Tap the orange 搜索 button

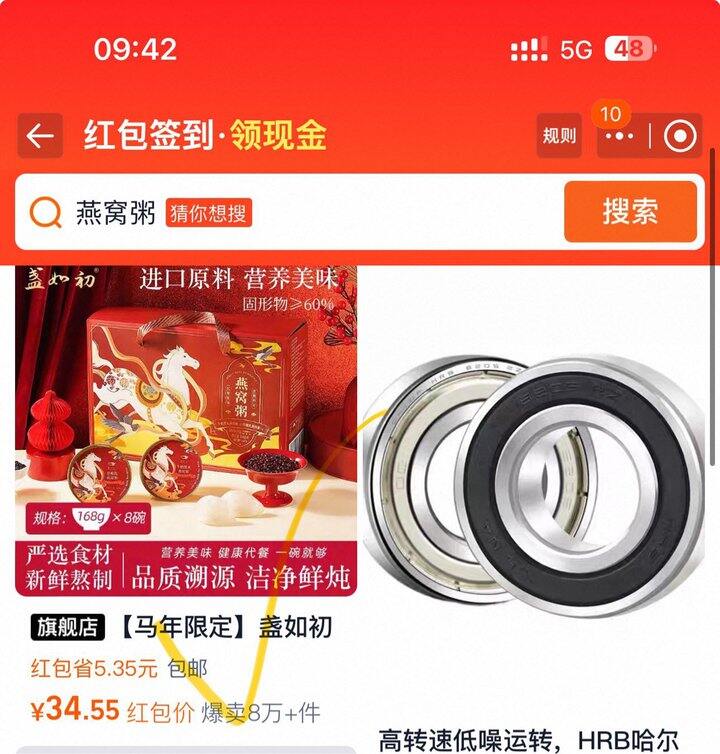(x=630, y=212)
